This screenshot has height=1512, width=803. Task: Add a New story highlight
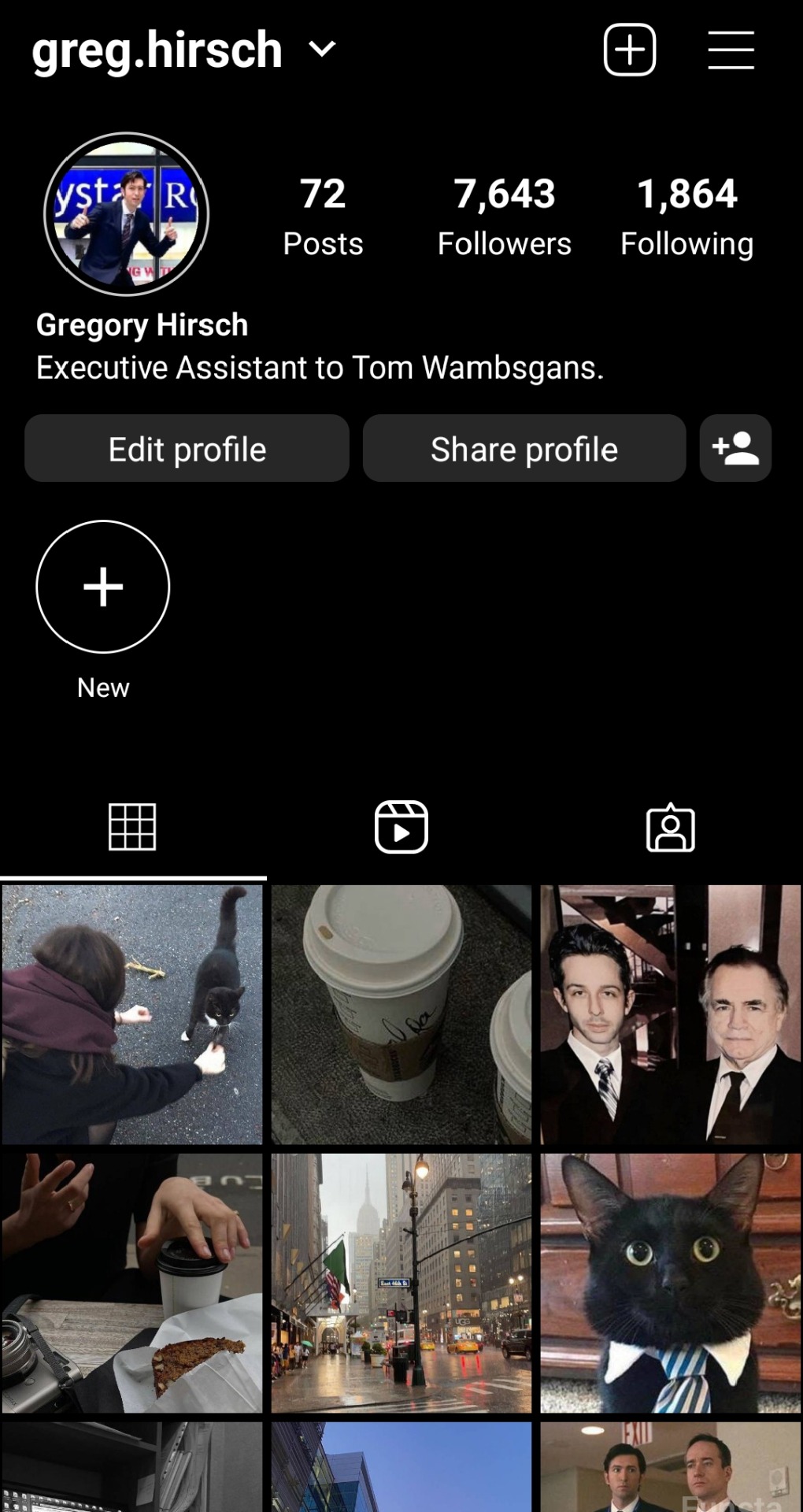(103, 587)
